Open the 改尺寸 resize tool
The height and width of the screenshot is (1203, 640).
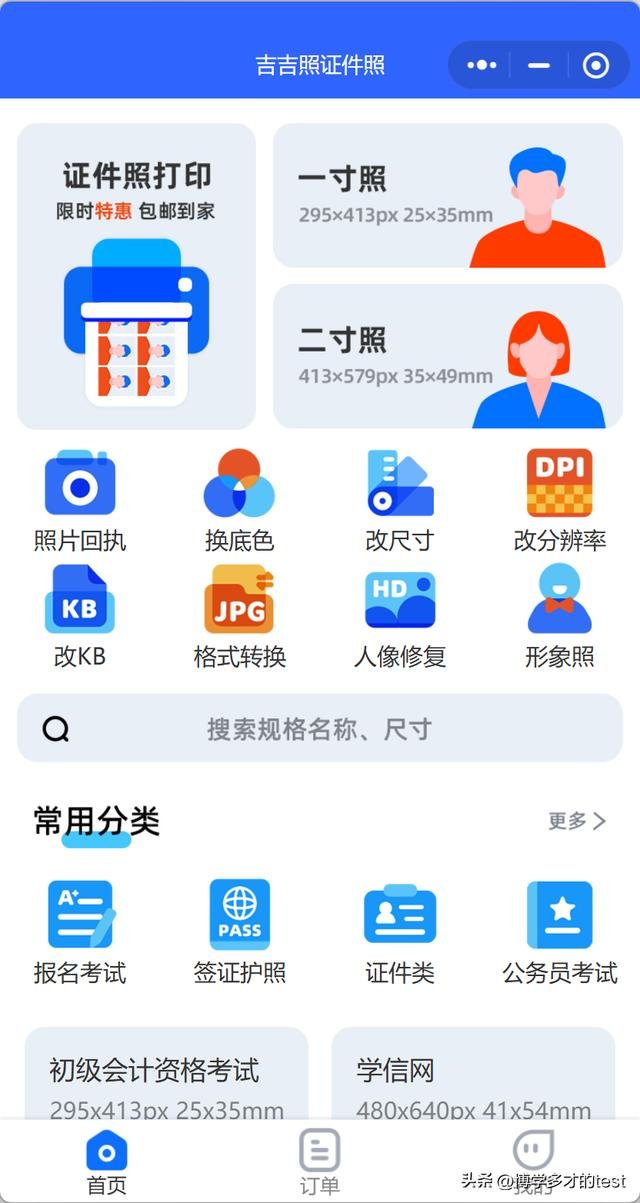tap(400, 500)
